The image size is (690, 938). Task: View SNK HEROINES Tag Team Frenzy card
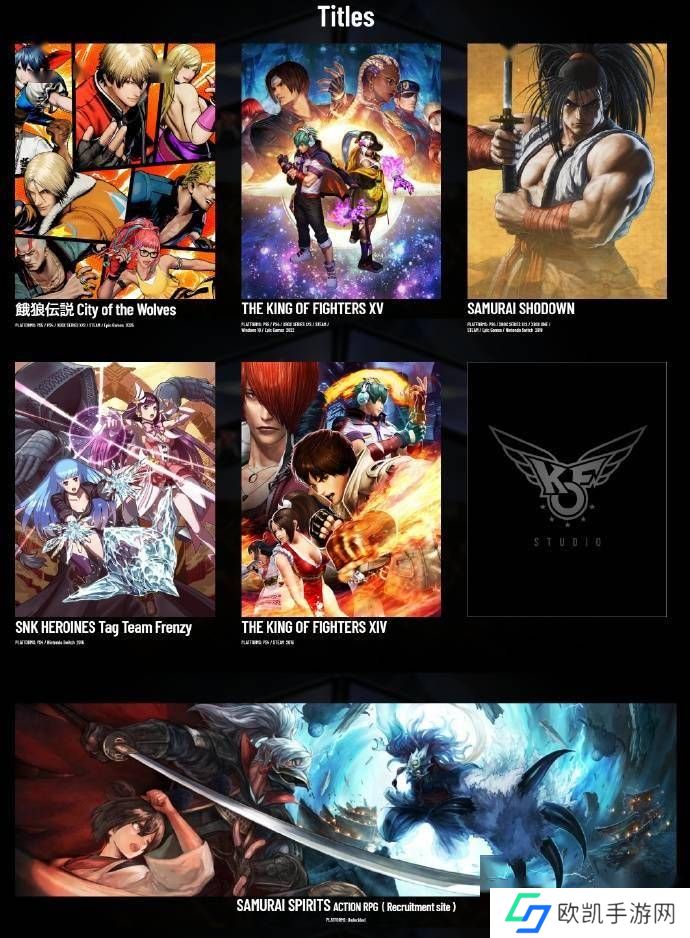click(x=115, y=489)
